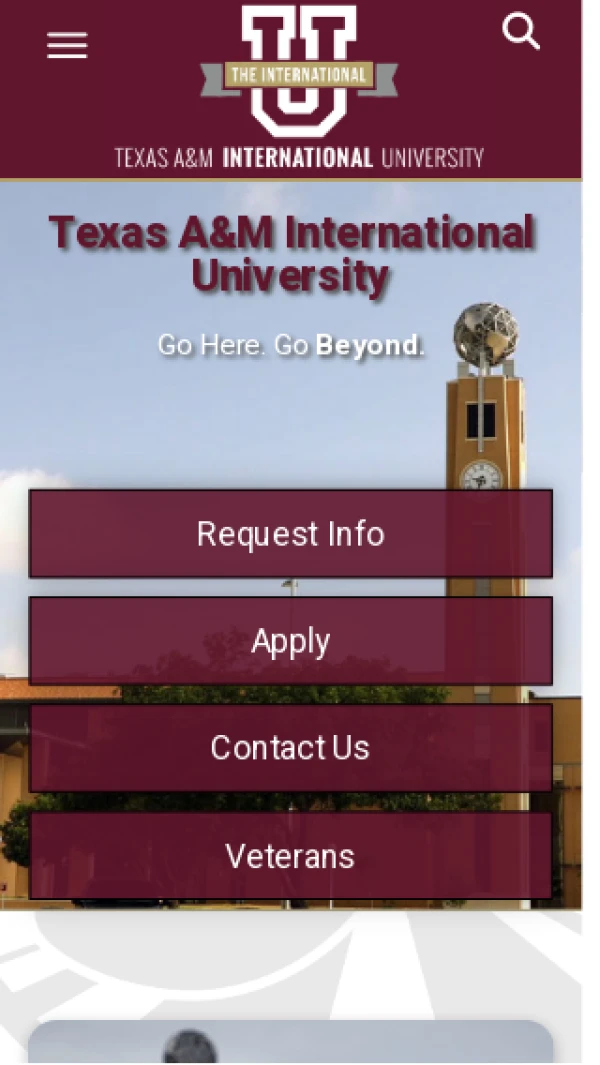Select the Apply button
This screenshot has width=600, height=1065.
pyautogui.click(x=290, y=641)
